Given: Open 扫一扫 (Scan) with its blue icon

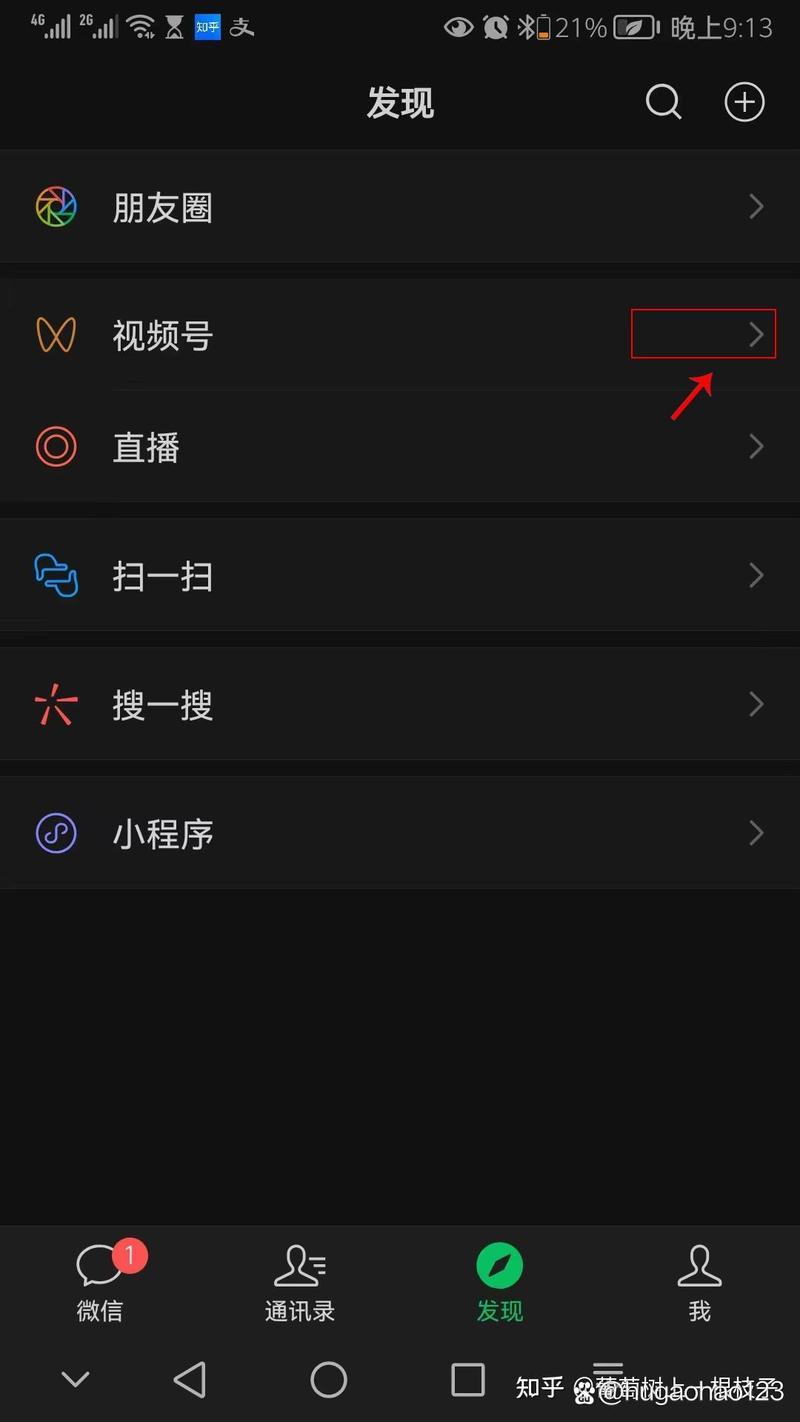Looking at the screenshot, I should [56, 575].
